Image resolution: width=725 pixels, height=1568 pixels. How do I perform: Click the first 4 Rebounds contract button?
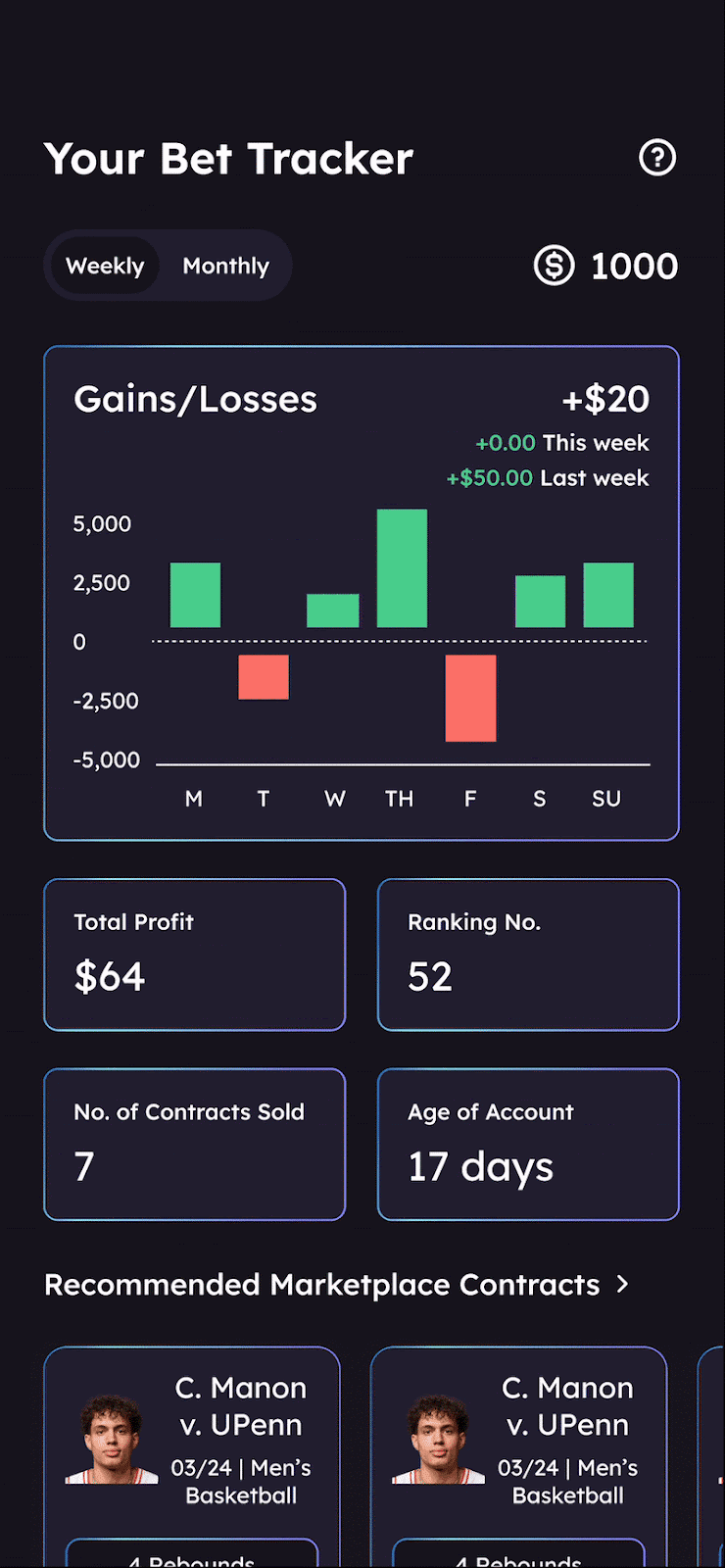click(191, 1556)
